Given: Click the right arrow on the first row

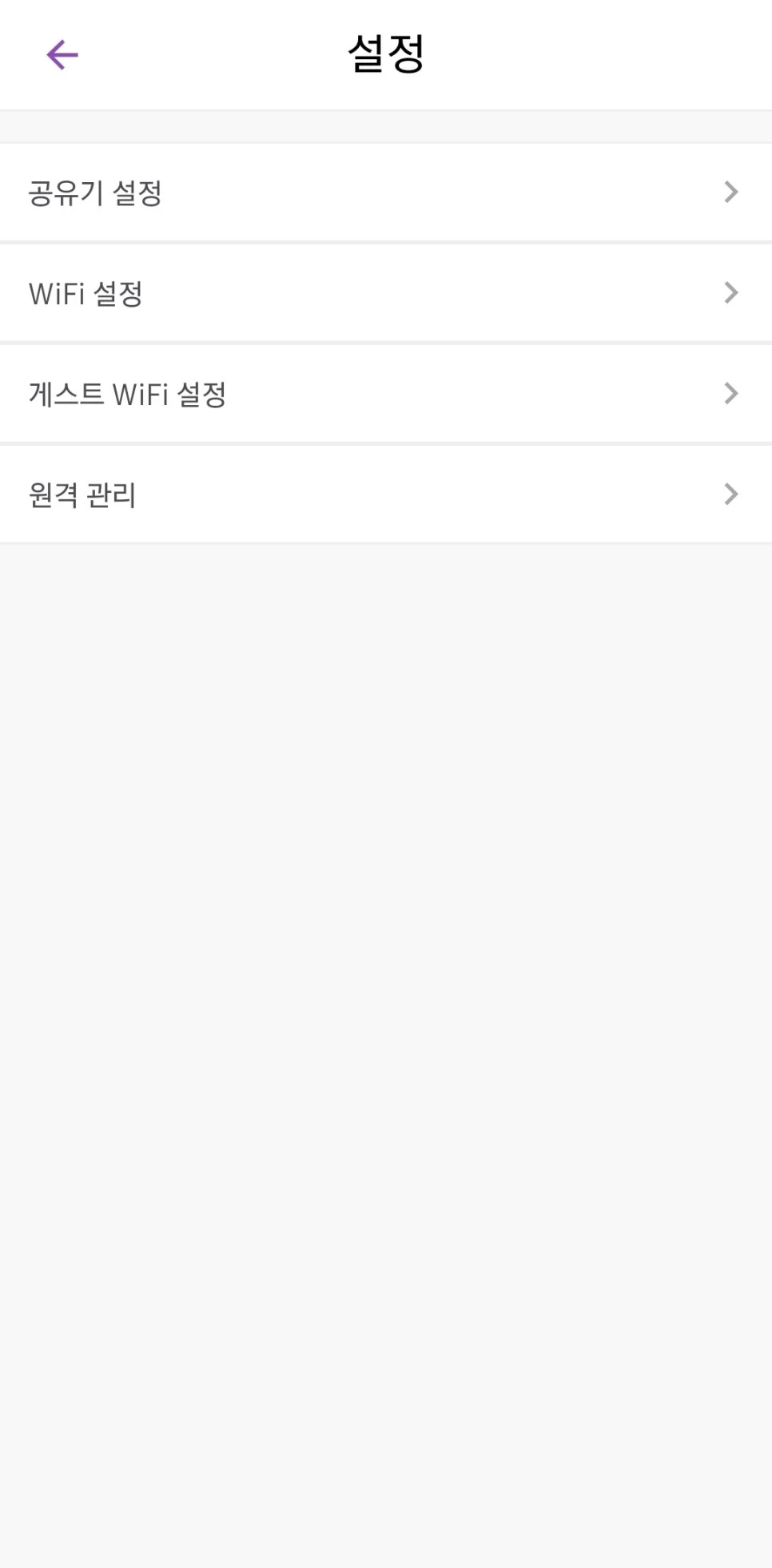Looking at the screenshot, I should click(730, 193).
